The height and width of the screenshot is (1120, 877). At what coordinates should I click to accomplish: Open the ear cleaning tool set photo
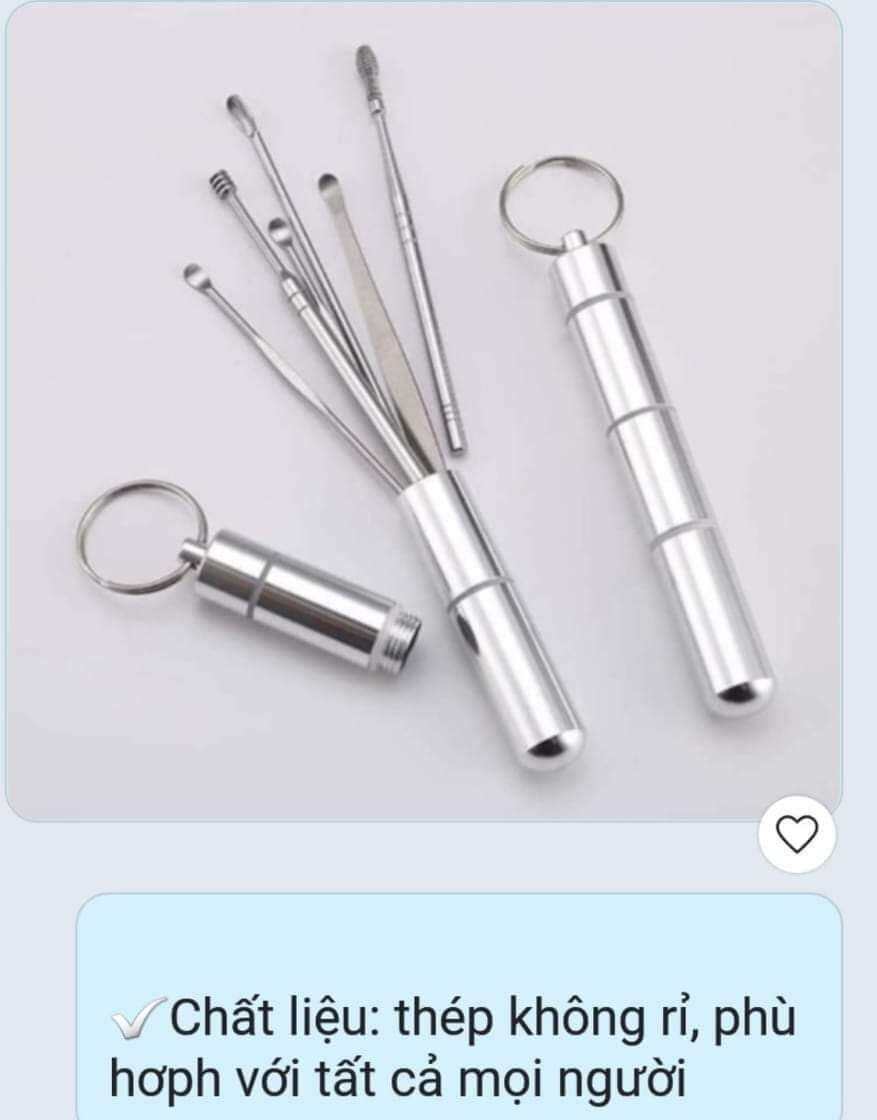pyautogui.click(x=424, y=410)
